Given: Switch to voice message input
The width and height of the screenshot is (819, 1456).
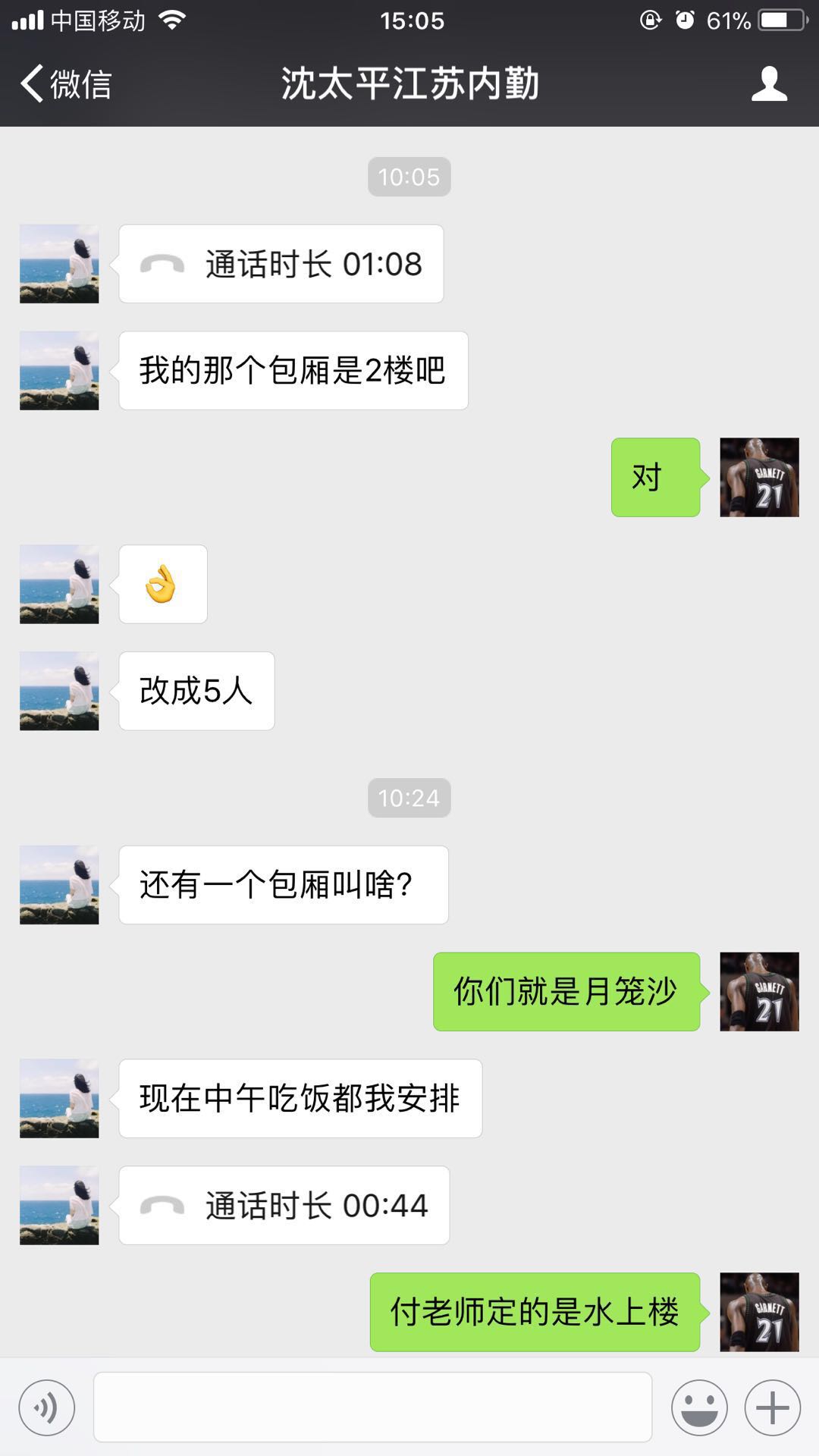Looking at the screenshot, I should (47, 1407).
